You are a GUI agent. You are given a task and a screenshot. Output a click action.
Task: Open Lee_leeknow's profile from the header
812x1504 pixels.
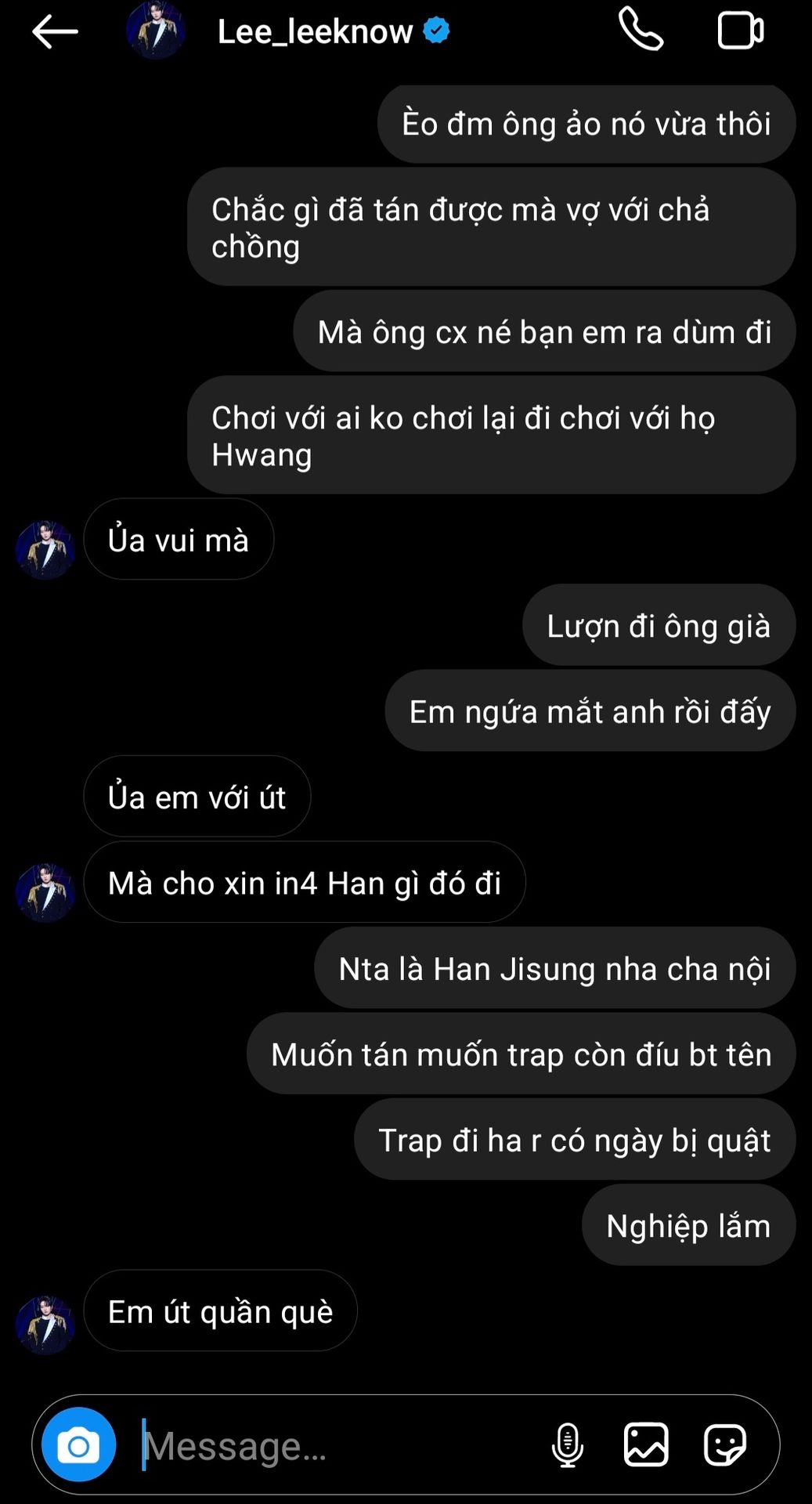click(313, 31)
